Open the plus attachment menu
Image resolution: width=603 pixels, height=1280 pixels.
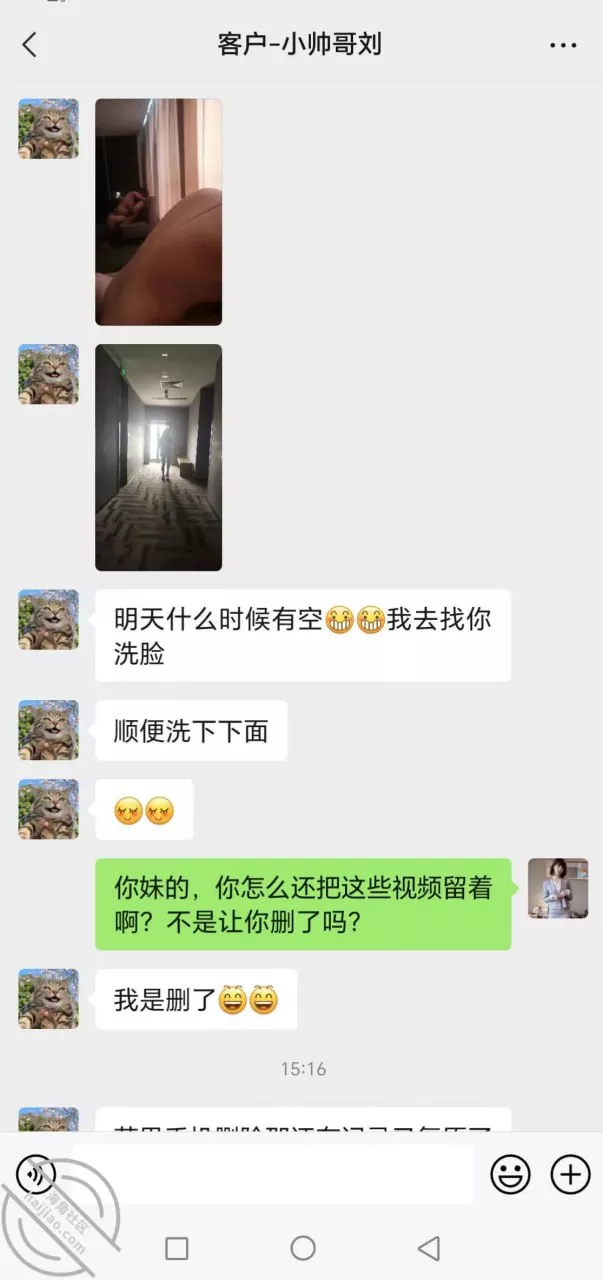[x=570, y=1174]
